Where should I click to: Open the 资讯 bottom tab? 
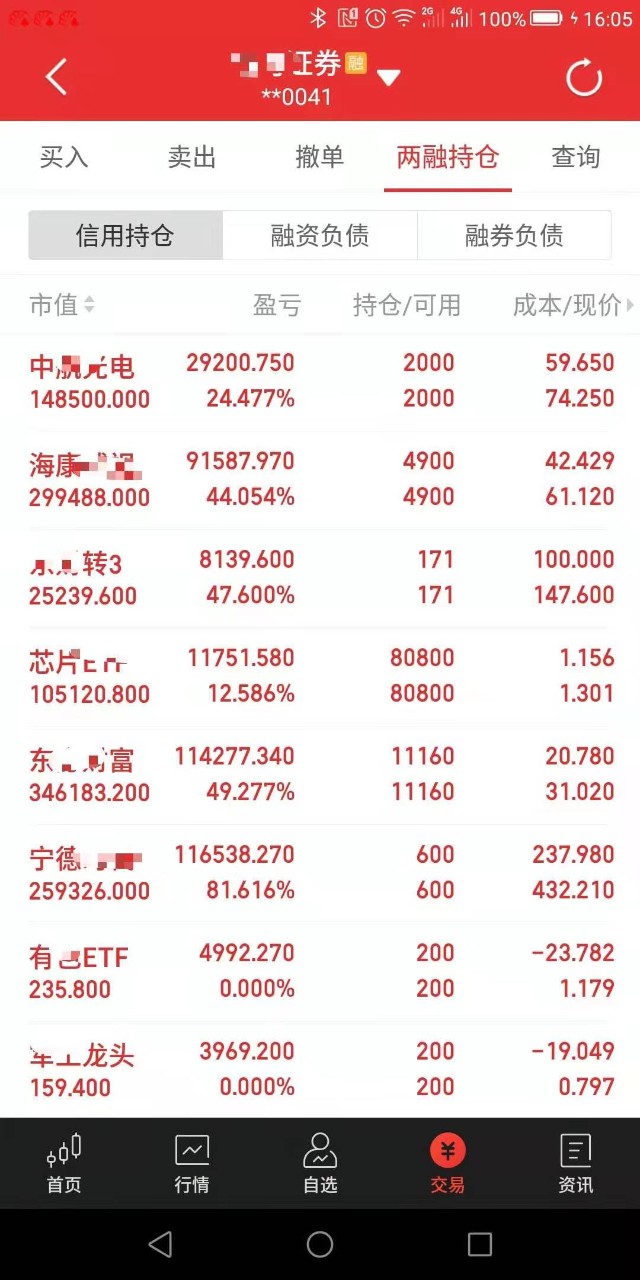[576, 1163]
